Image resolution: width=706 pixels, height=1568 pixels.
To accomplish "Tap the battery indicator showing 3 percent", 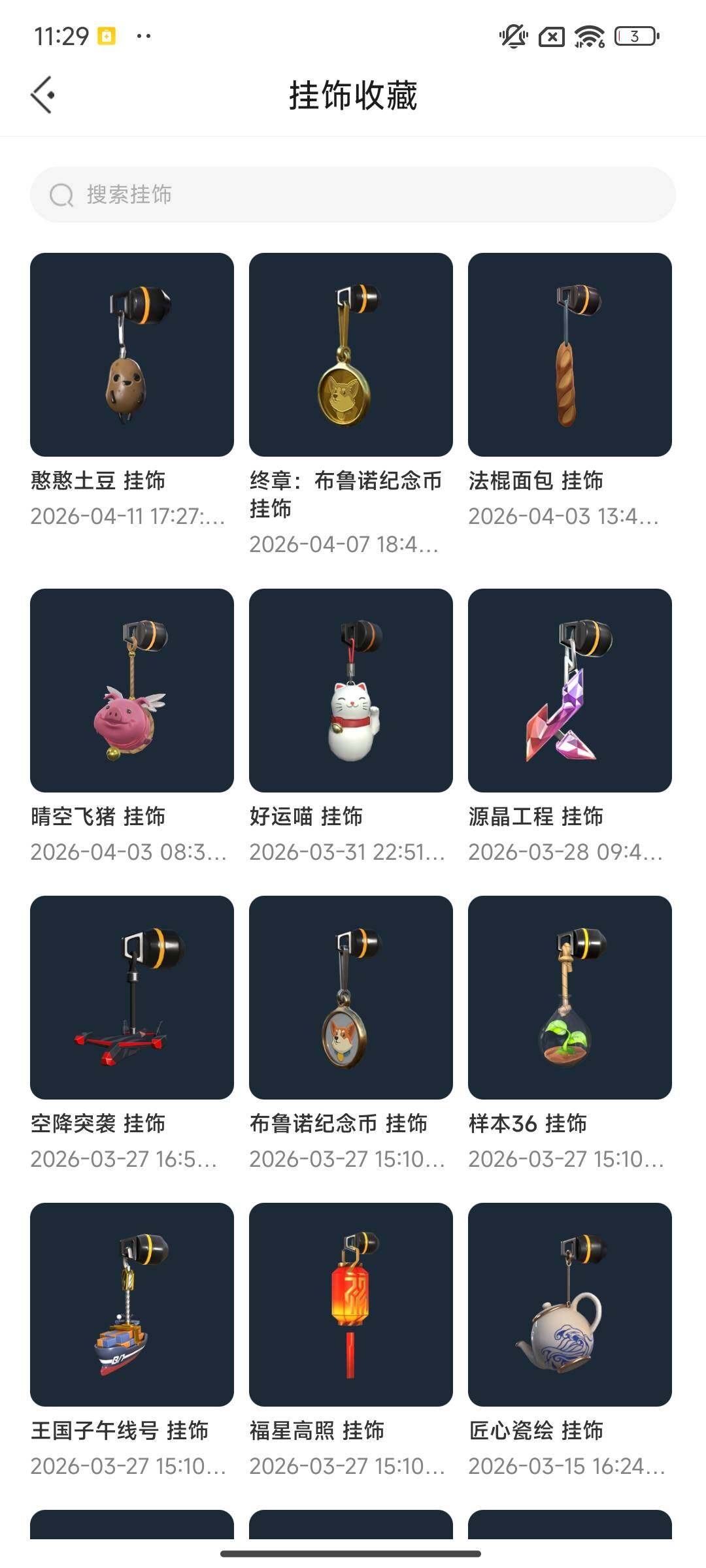I will [631, 37].
